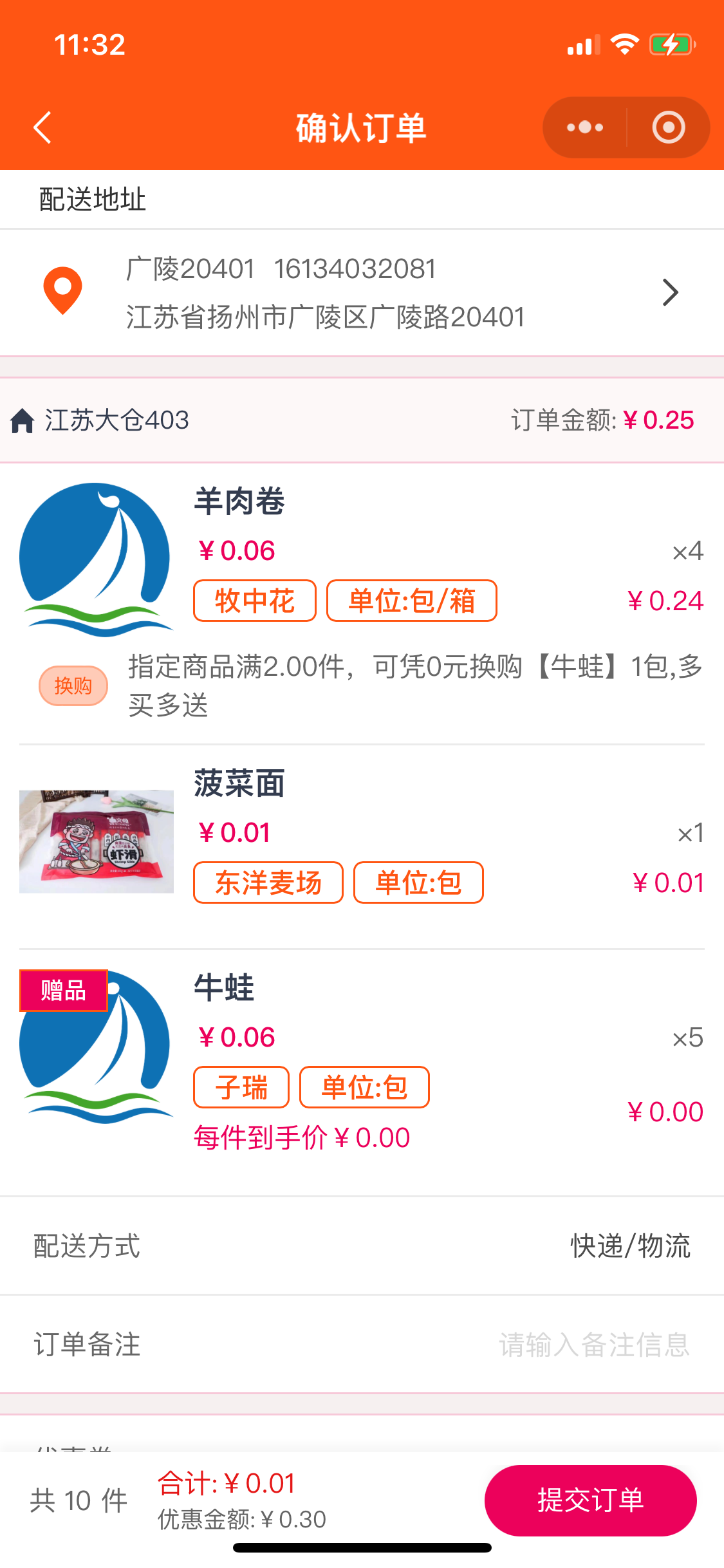Close the mini program with the circle icon
Screen dimensions: 724x1568
point(669,127)
